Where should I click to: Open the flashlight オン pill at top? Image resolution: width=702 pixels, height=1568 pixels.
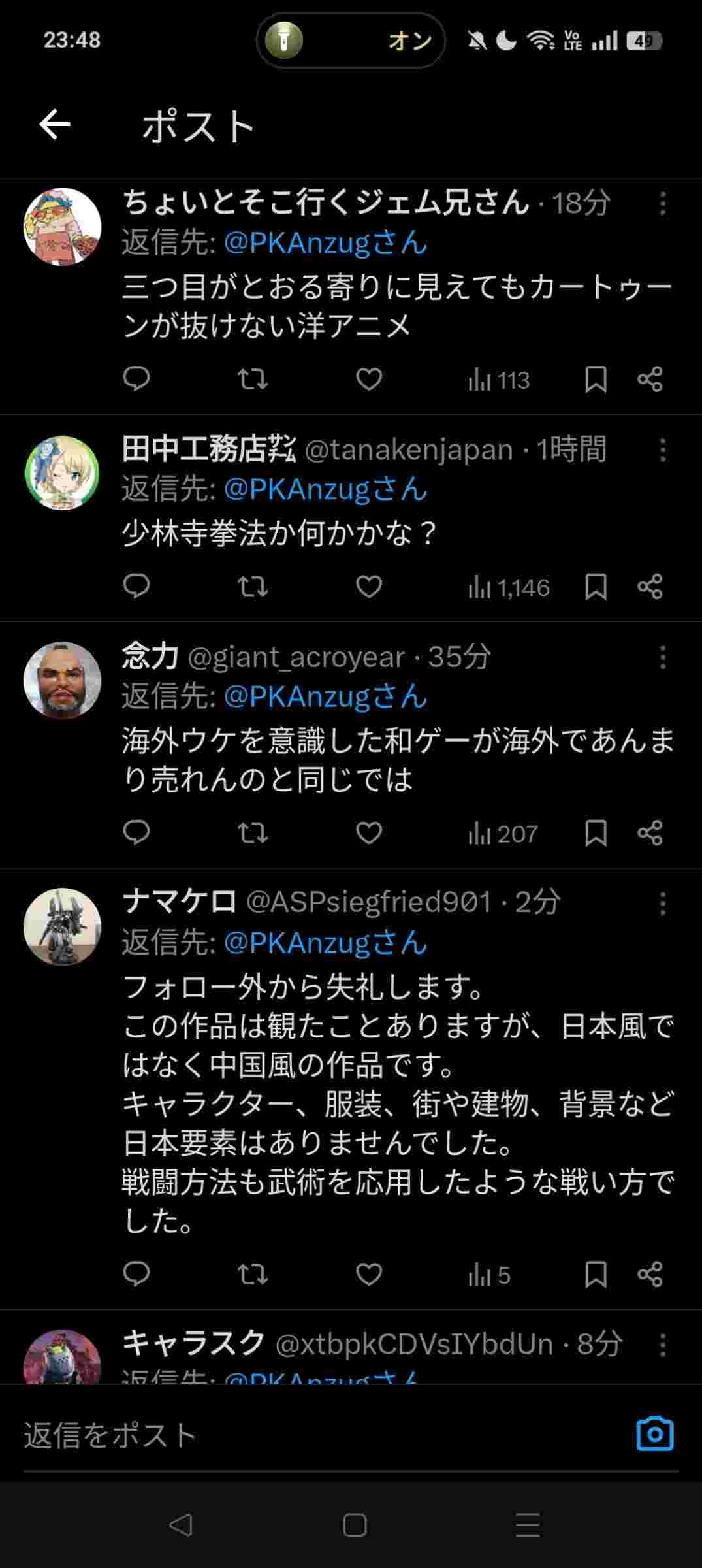tap(351, 41)
